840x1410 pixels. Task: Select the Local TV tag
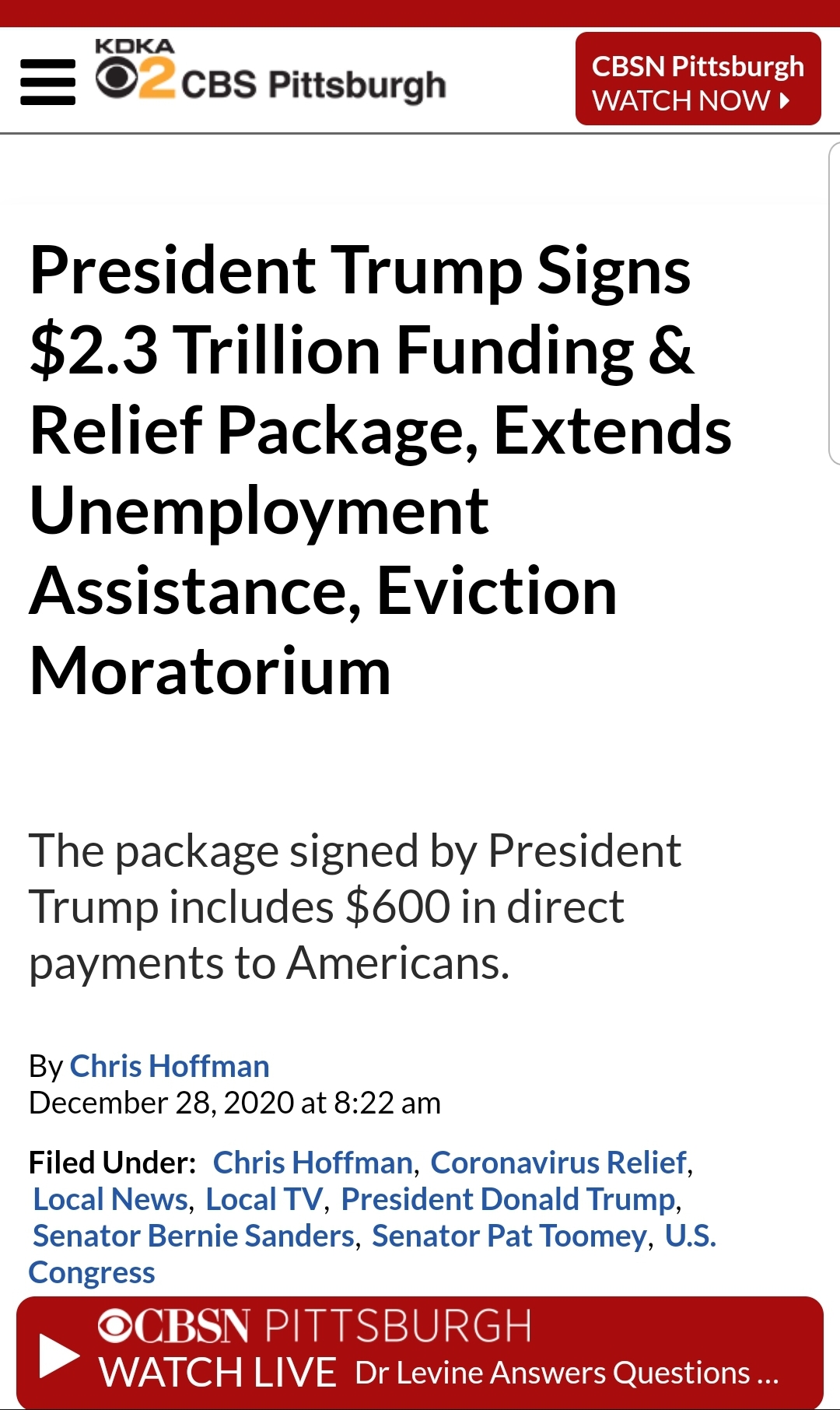click(264, 1199)
